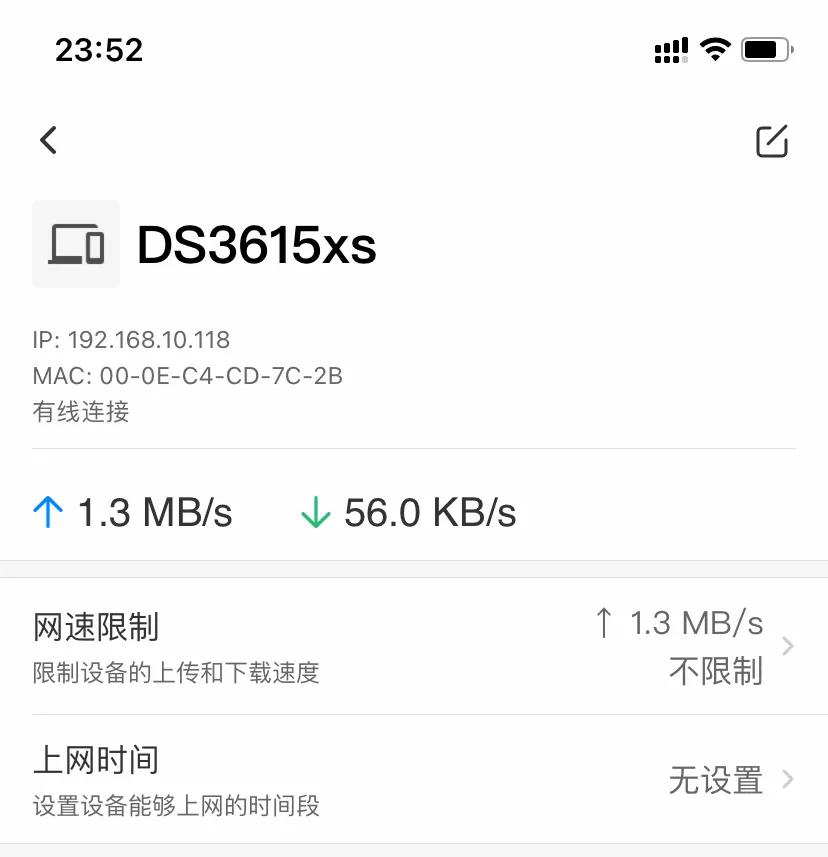Tap the cellular signal bars icon
828x857 pixels.
pyautogui.click(x=669, y=49)
